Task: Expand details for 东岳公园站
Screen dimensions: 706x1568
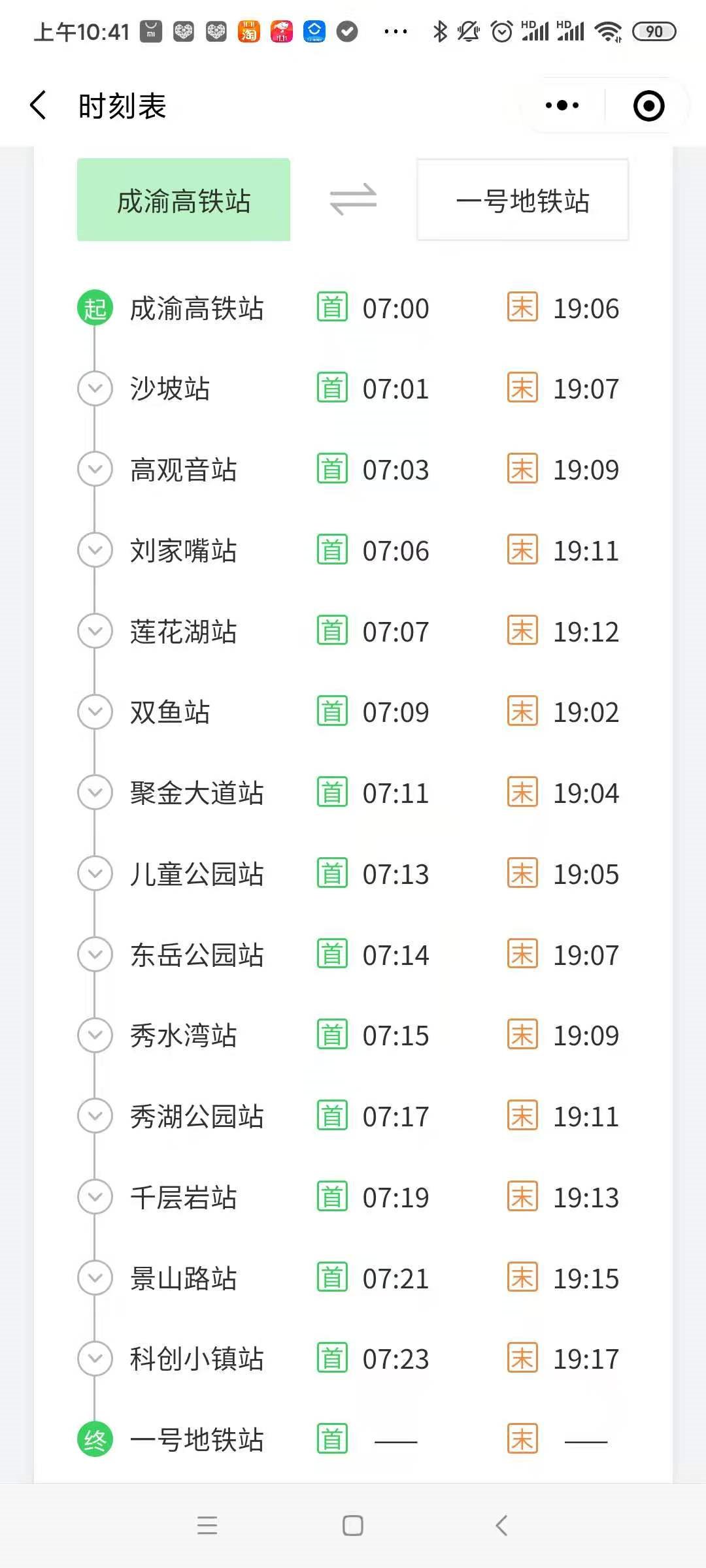Action: 95,955
